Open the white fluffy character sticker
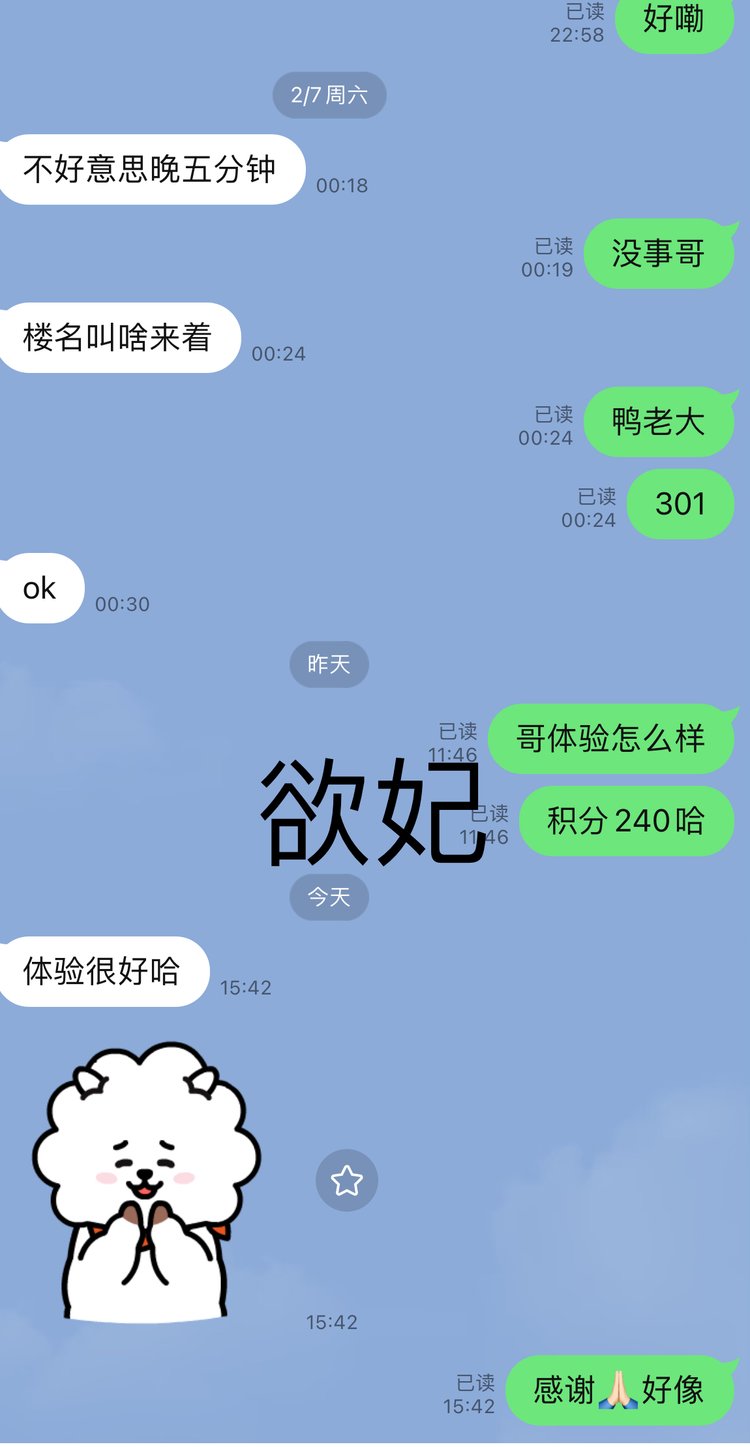Screen dimensions: 750x1447 pyautogui.click(x=147, y=1180)
